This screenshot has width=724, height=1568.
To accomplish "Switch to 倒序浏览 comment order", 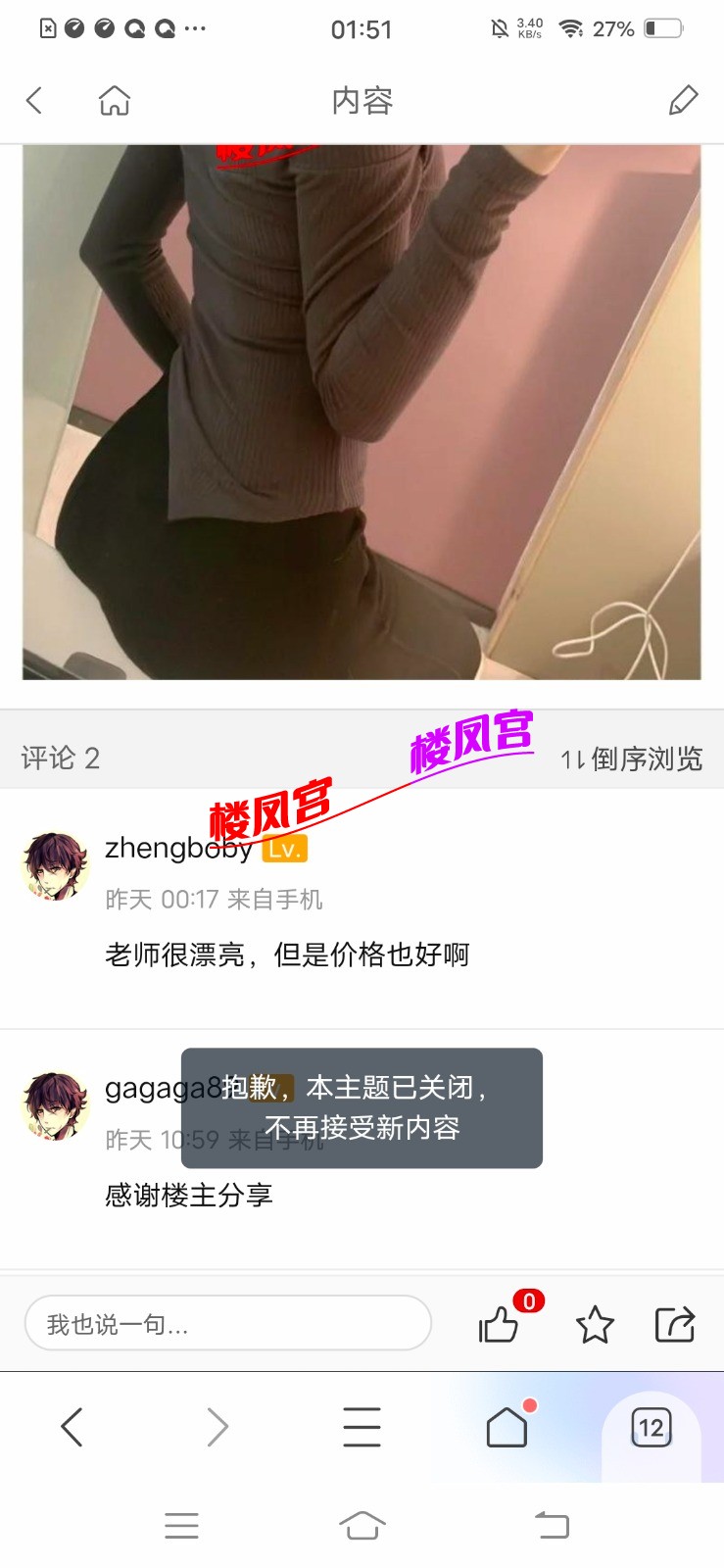I will [632, 759].
